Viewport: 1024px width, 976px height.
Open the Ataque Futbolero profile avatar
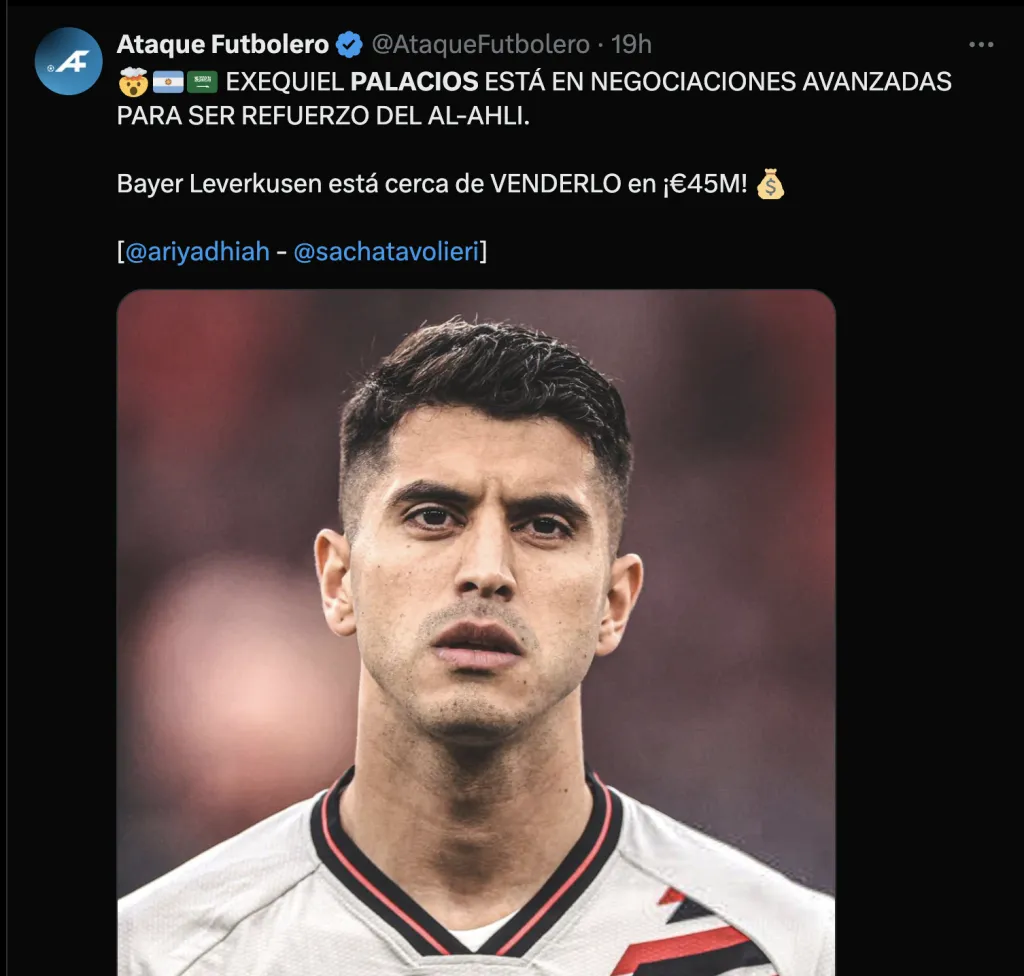(x=69, y=61)
